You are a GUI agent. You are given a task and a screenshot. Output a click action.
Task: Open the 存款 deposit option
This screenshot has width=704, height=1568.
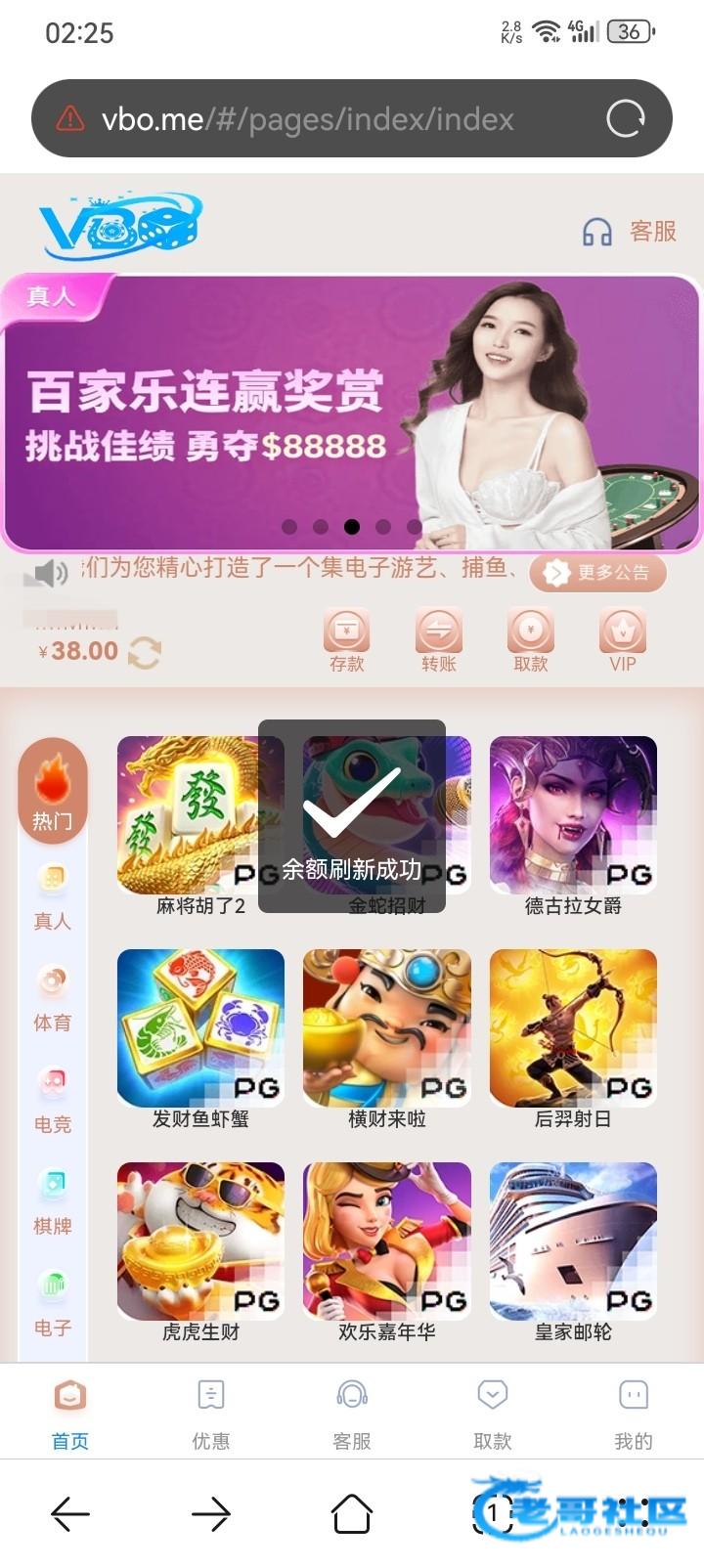[347, 640]
